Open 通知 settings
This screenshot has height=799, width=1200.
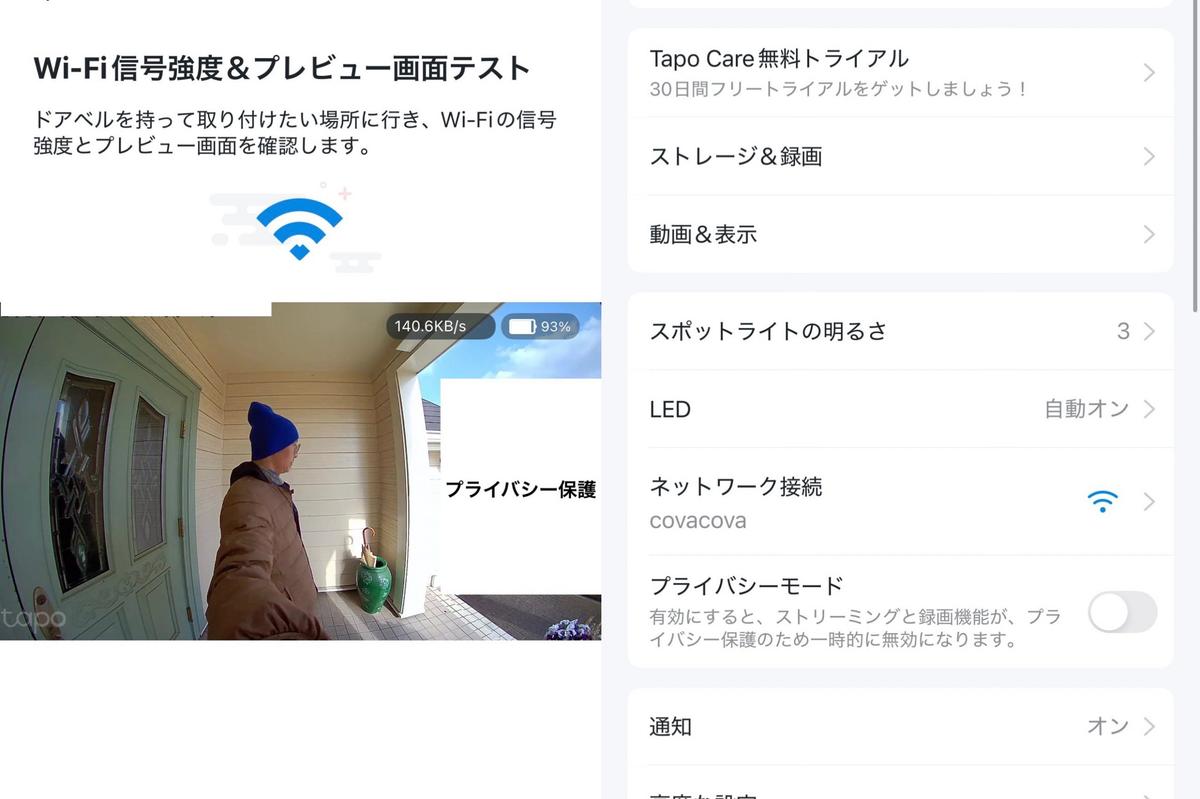pos(900,726)
